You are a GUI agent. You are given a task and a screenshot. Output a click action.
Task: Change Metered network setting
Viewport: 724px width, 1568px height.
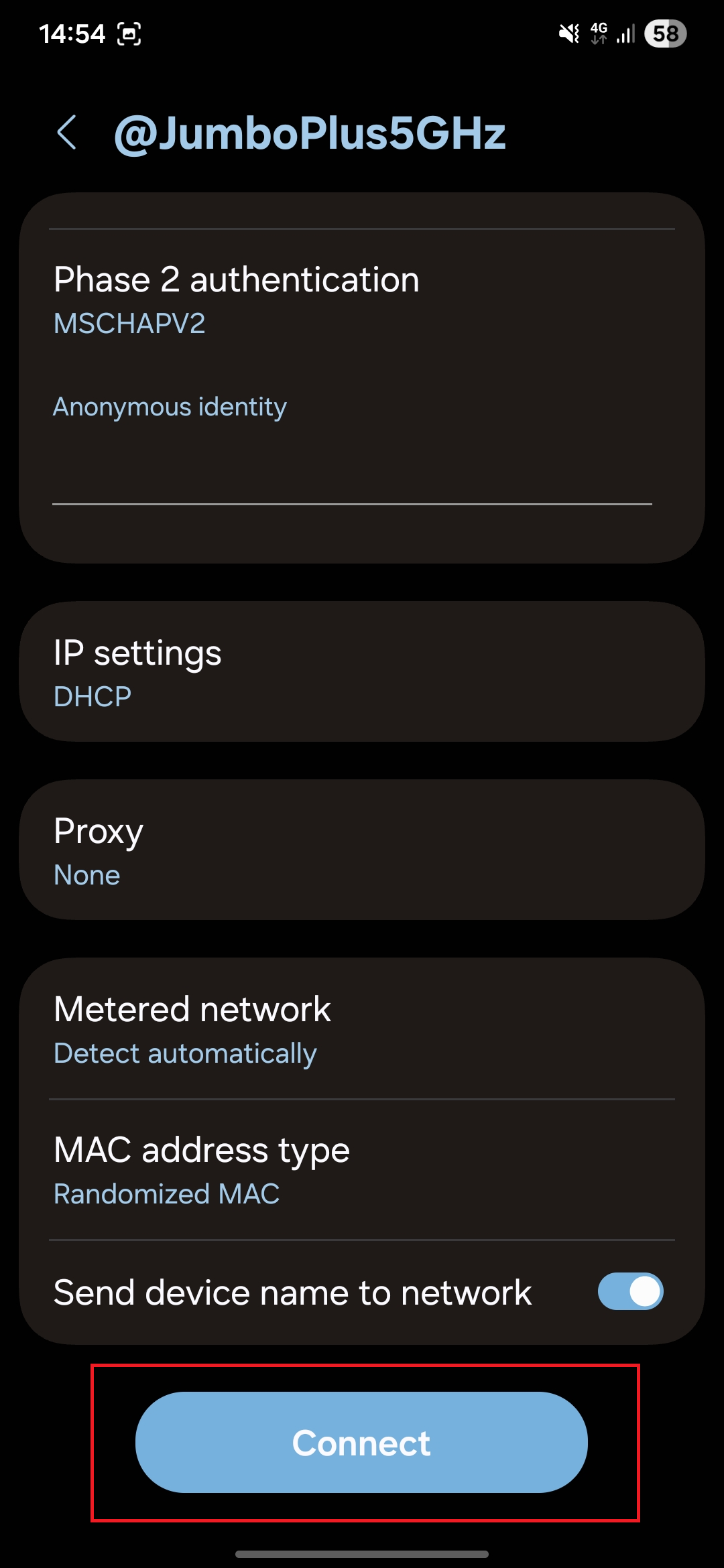click(x=362, y=1029)
